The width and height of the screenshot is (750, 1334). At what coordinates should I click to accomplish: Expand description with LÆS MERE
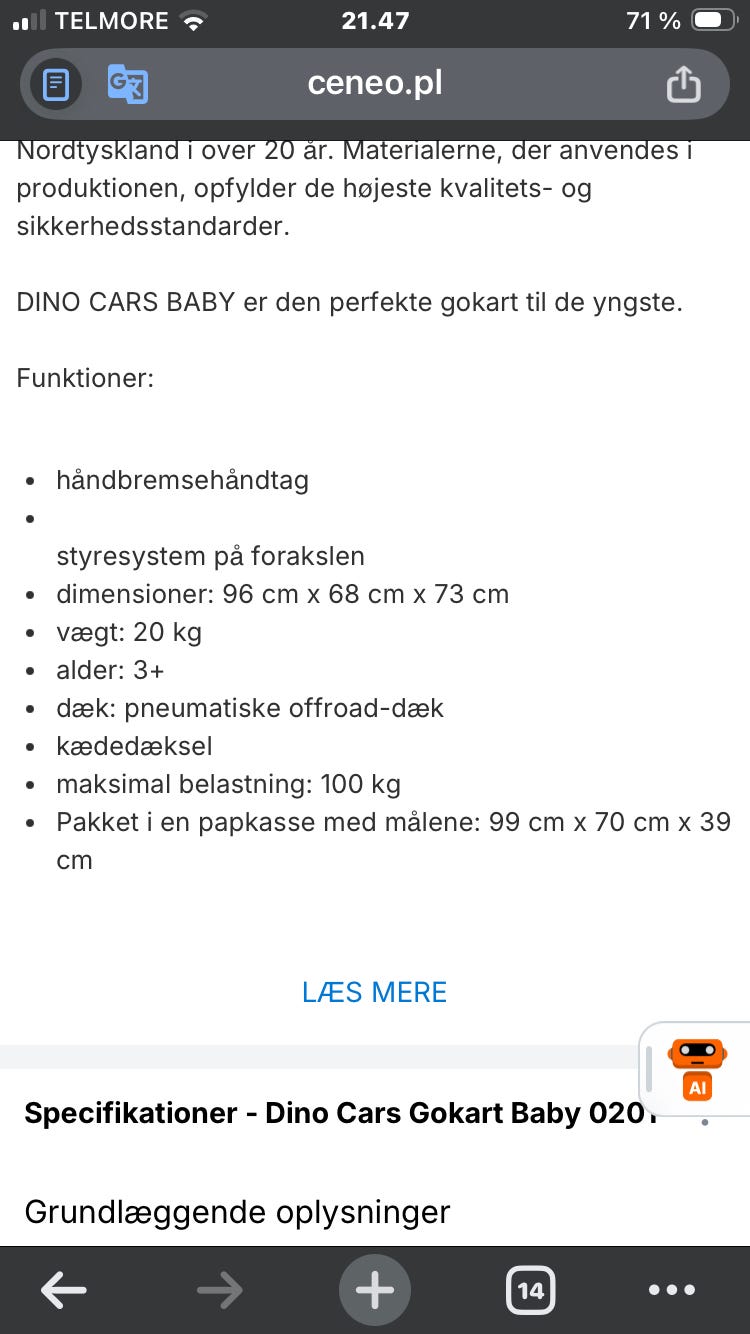[375, 992]
